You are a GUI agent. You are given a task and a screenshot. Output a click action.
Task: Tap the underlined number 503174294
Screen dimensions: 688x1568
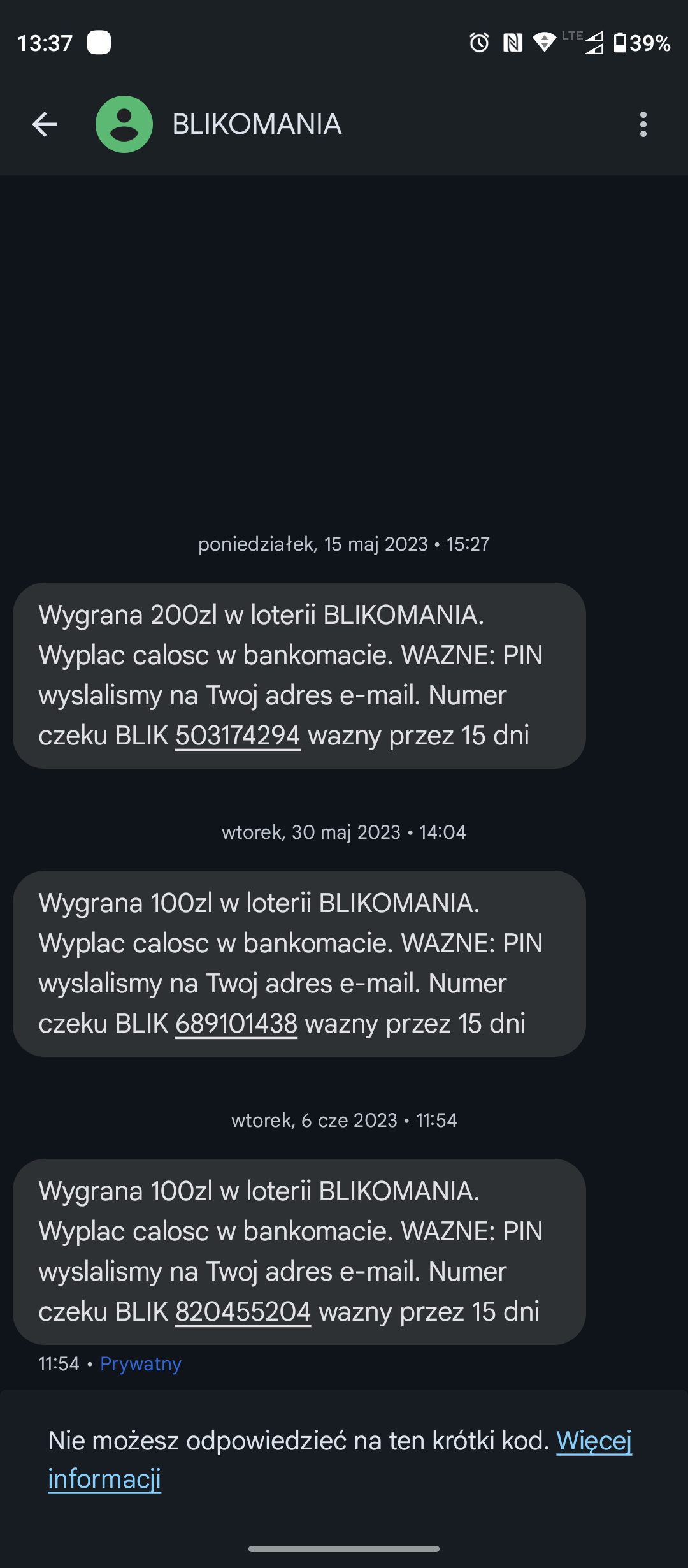tap(238, 736)
